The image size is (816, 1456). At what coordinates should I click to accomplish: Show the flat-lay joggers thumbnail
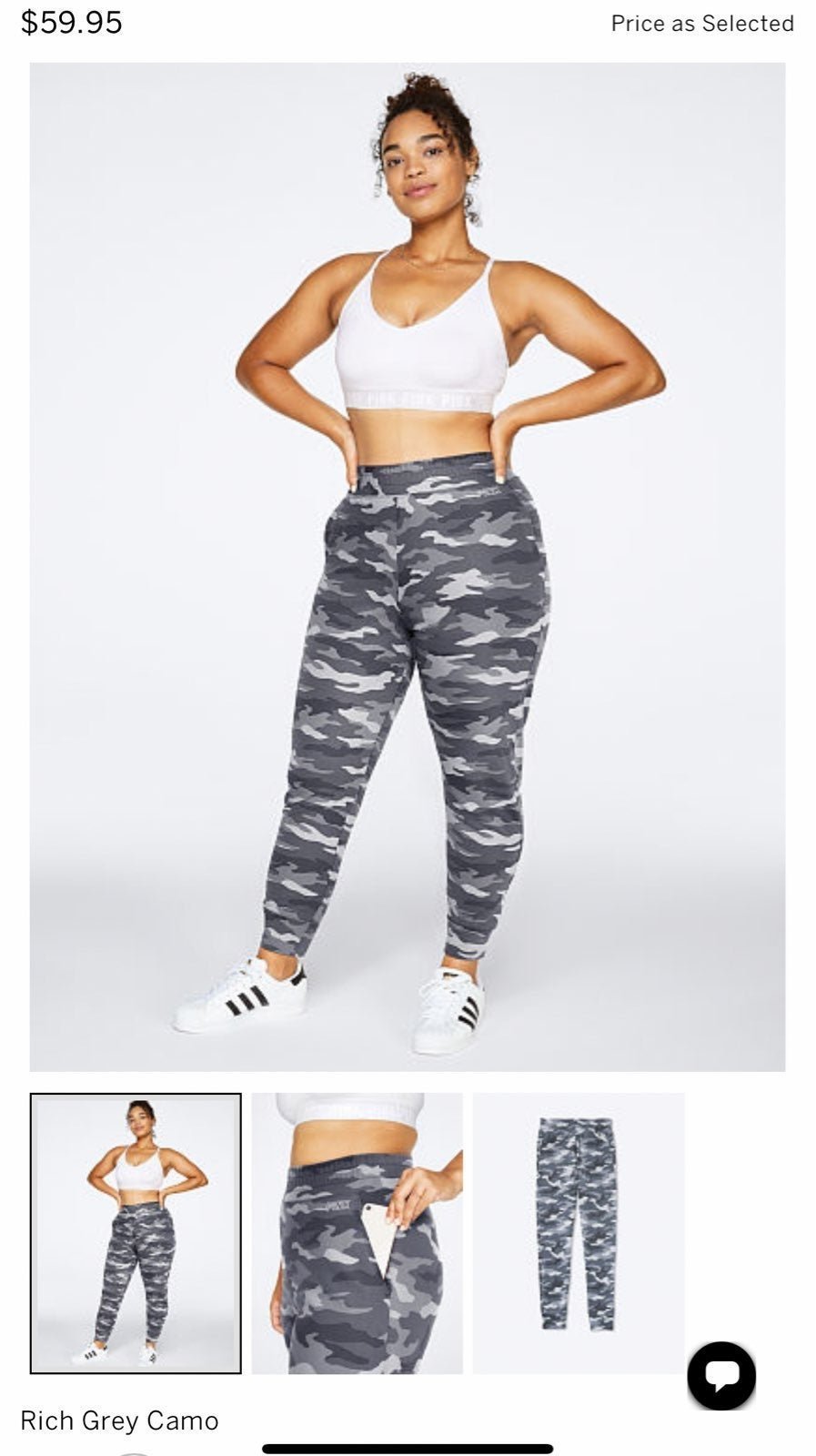(x=578, y=1233)
